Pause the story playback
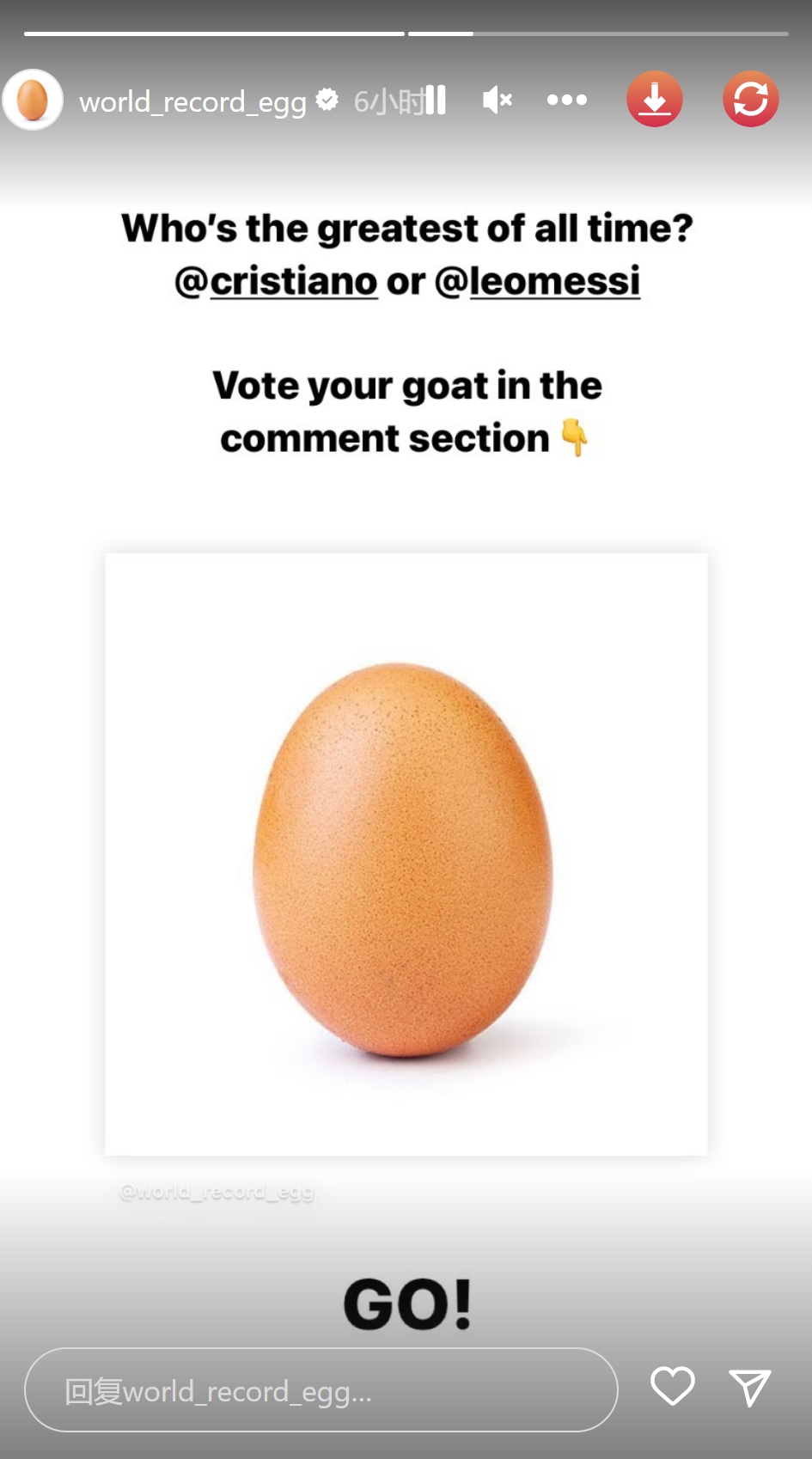812x1459 pixels. 437,101
